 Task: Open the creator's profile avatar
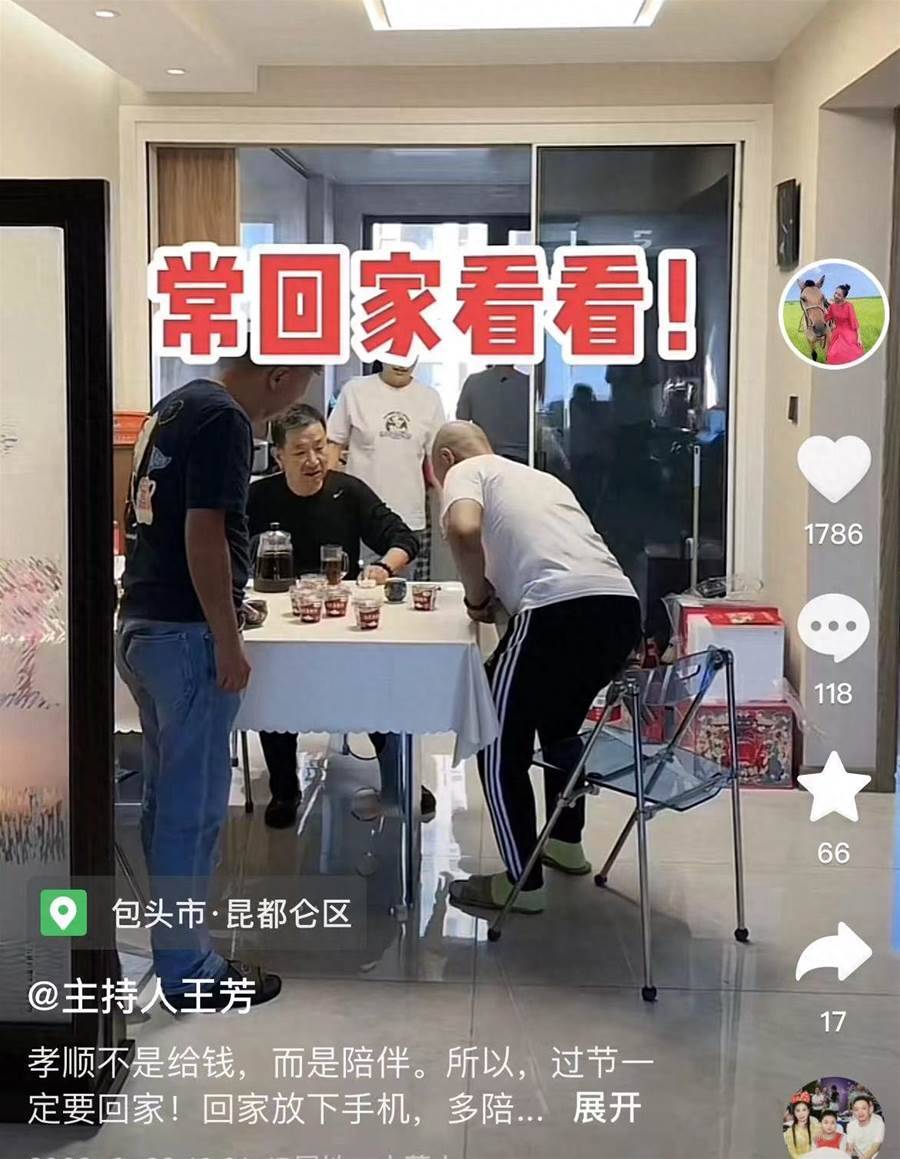click(833, 314)
